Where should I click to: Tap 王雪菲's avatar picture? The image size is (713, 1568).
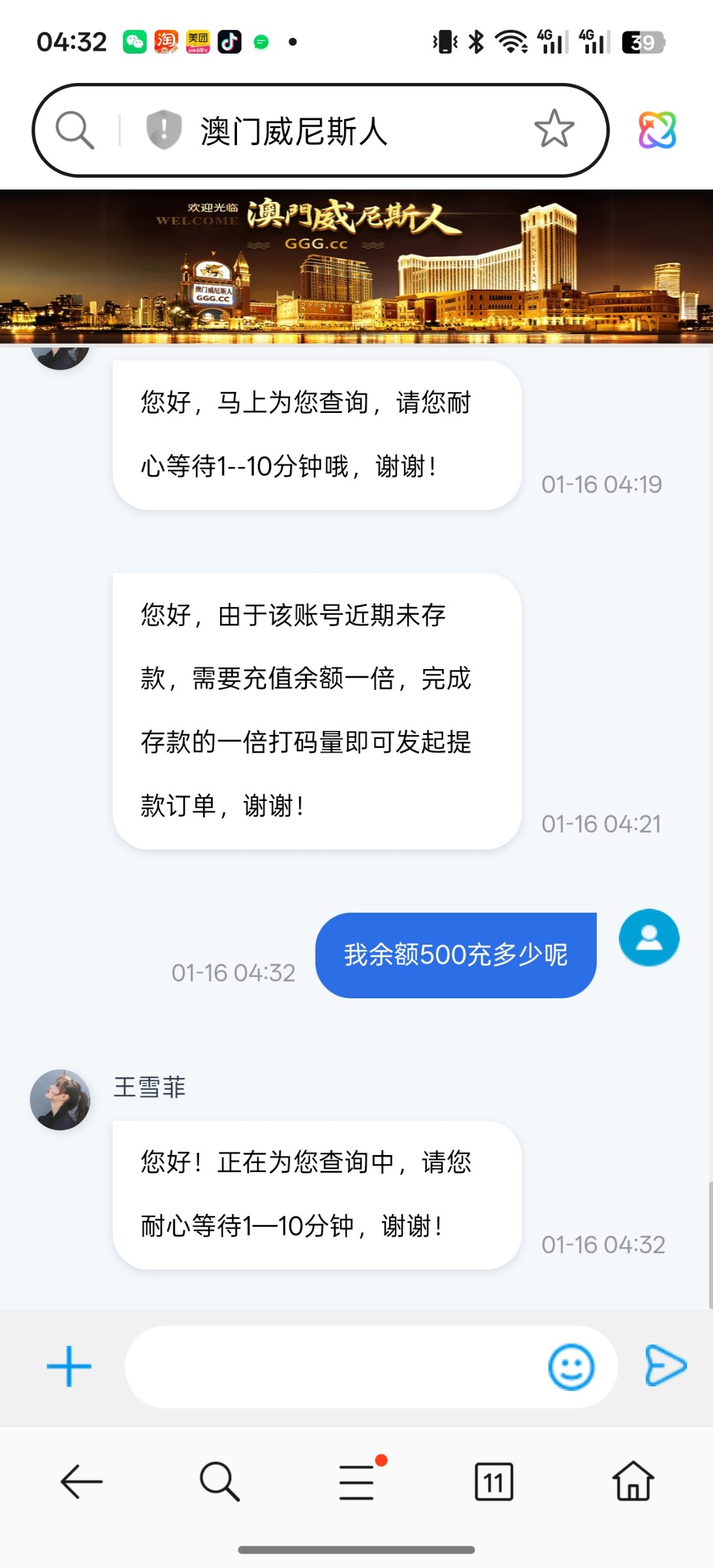click(60, 1100)
